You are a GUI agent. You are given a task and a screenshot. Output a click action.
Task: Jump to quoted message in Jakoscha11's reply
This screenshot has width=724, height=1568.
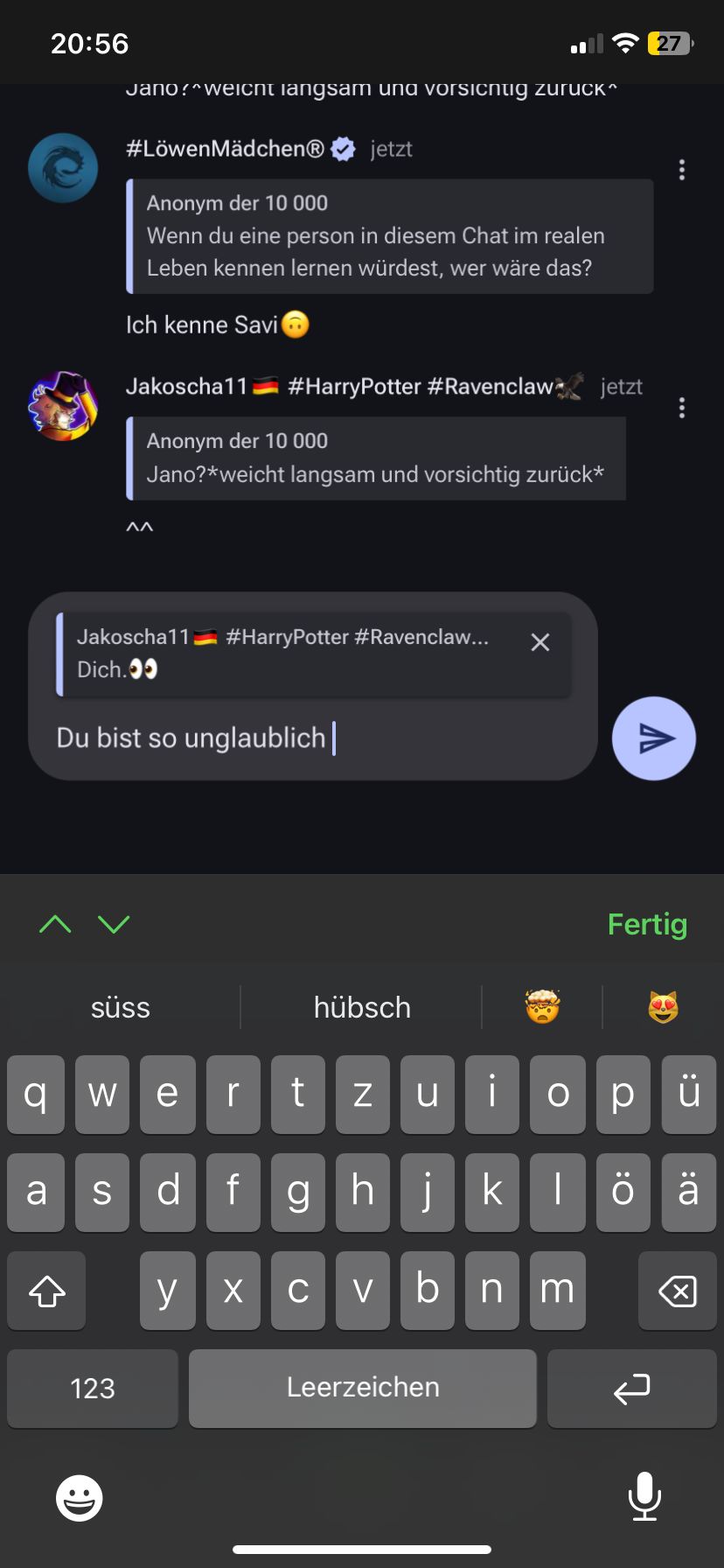(376, 458)
